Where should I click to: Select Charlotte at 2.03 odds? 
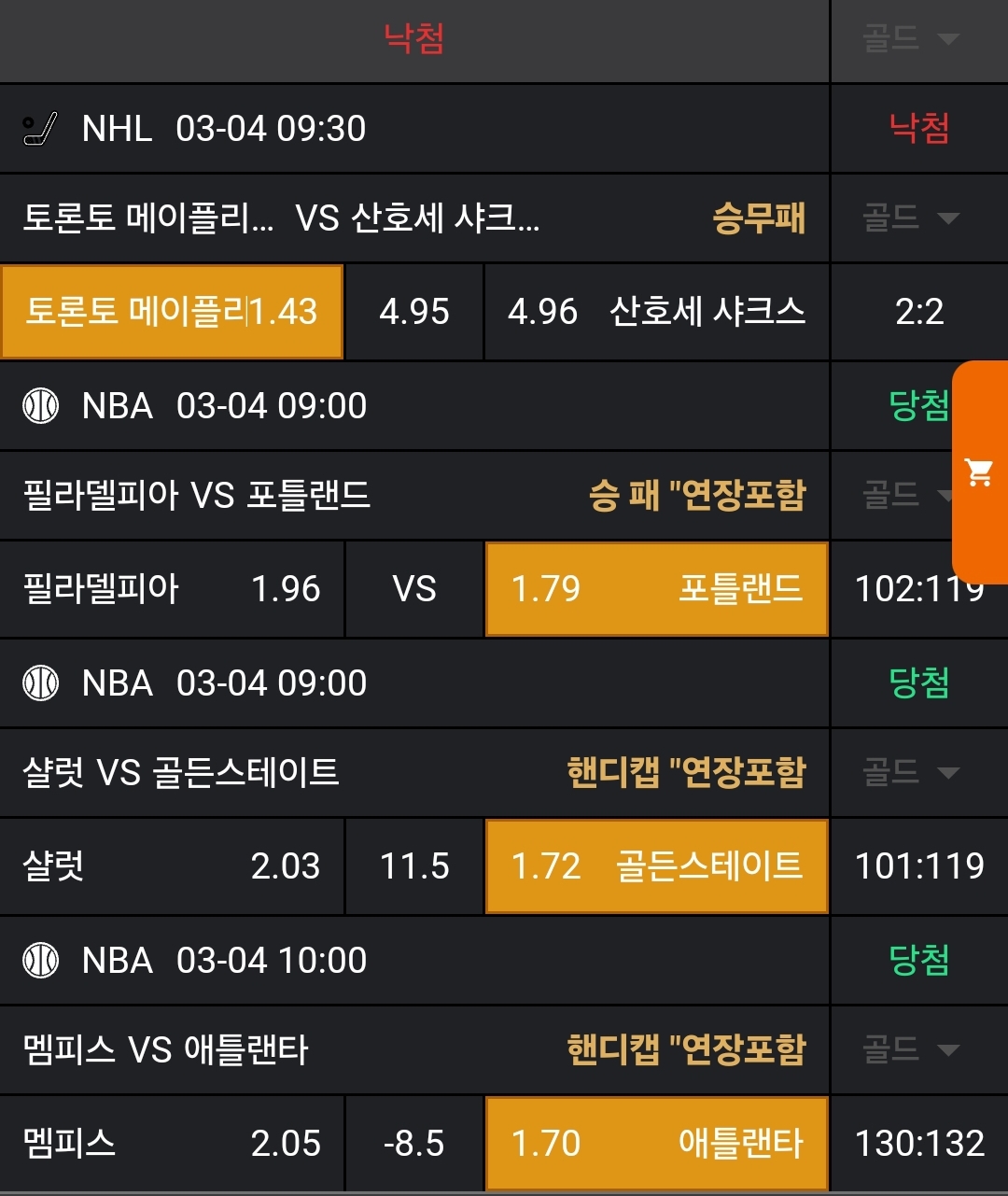tap(172, 866)
